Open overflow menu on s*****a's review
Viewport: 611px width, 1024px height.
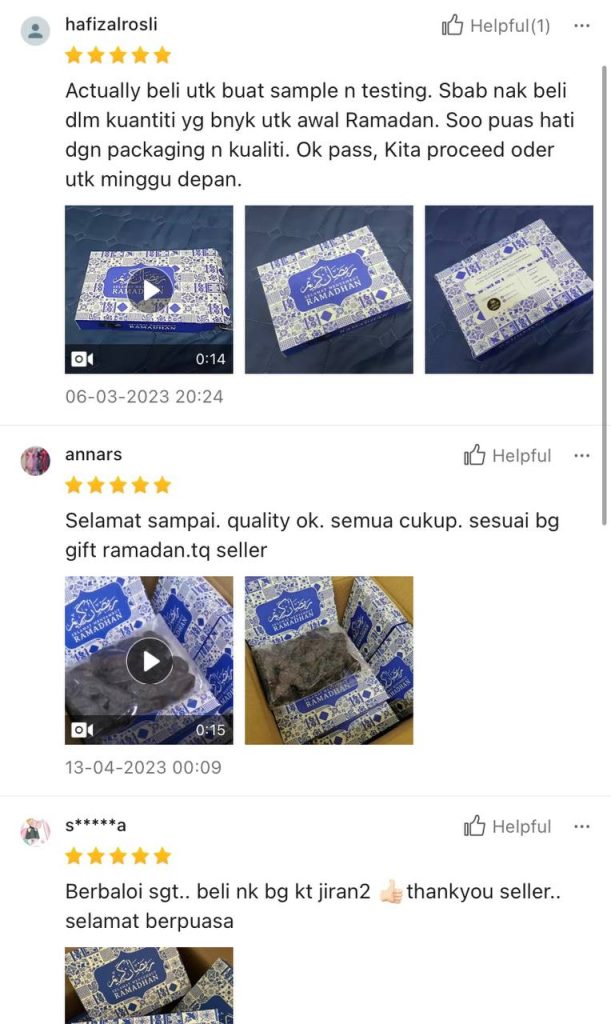click(582, 827)
